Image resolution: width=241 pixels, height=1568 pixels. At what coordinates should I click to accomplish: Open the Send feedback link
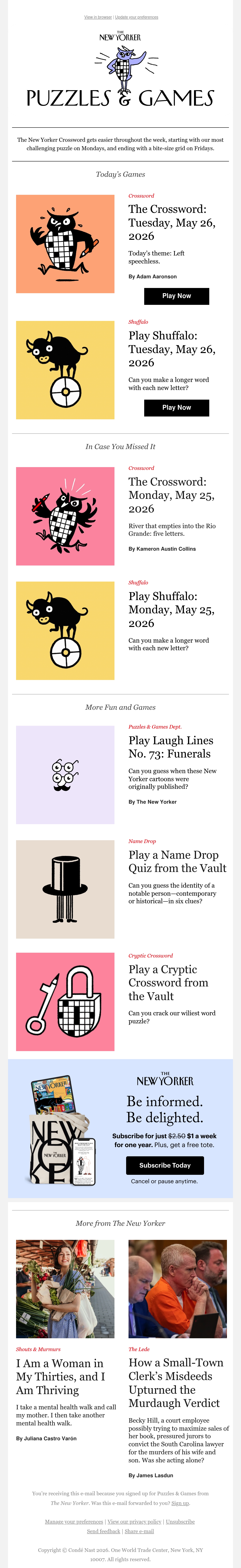point(103,1531)
